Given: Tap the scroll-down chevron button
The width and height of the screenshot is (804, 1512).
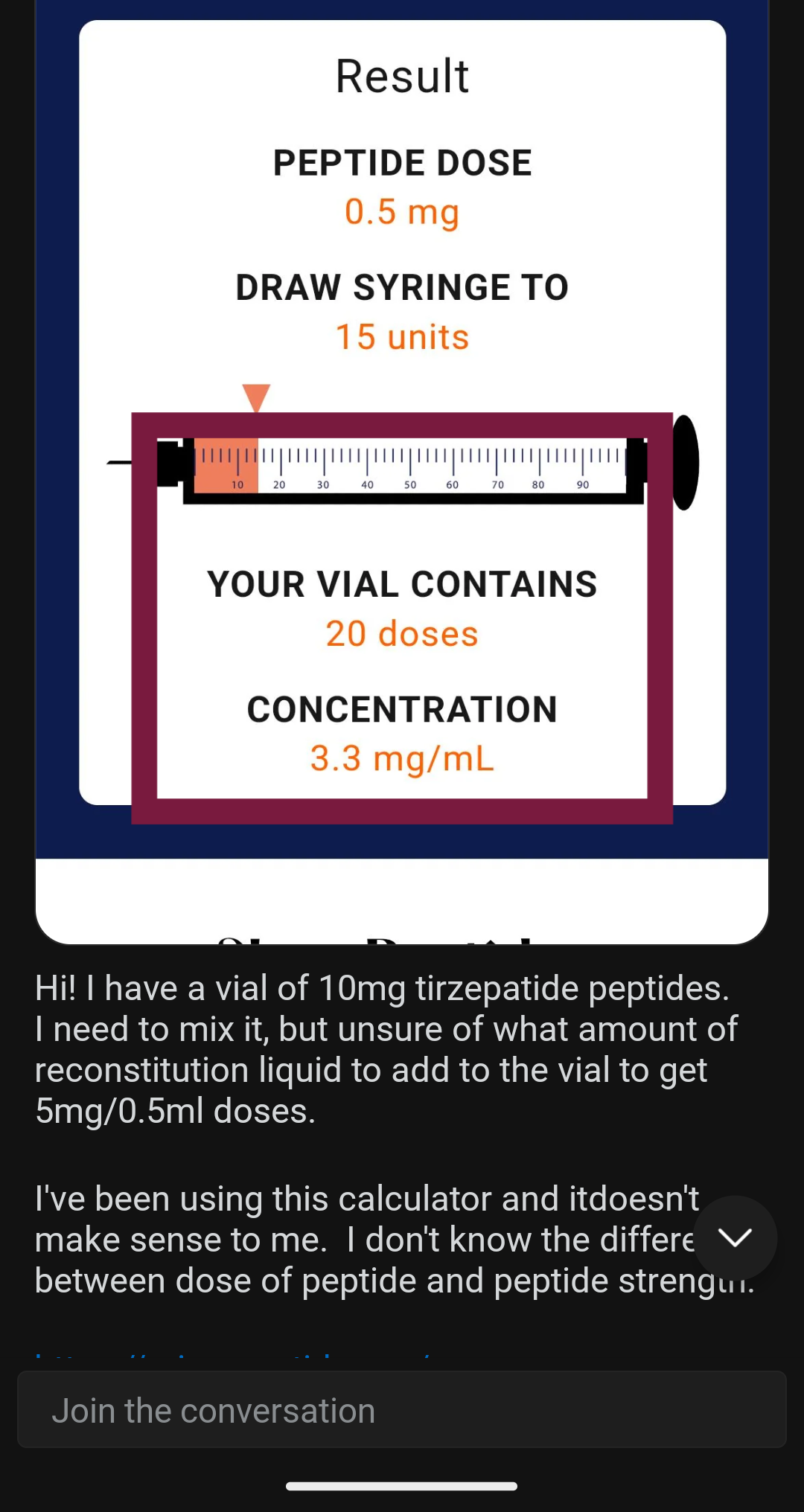Looking at the screenshot, I should tap(735, 1237).
